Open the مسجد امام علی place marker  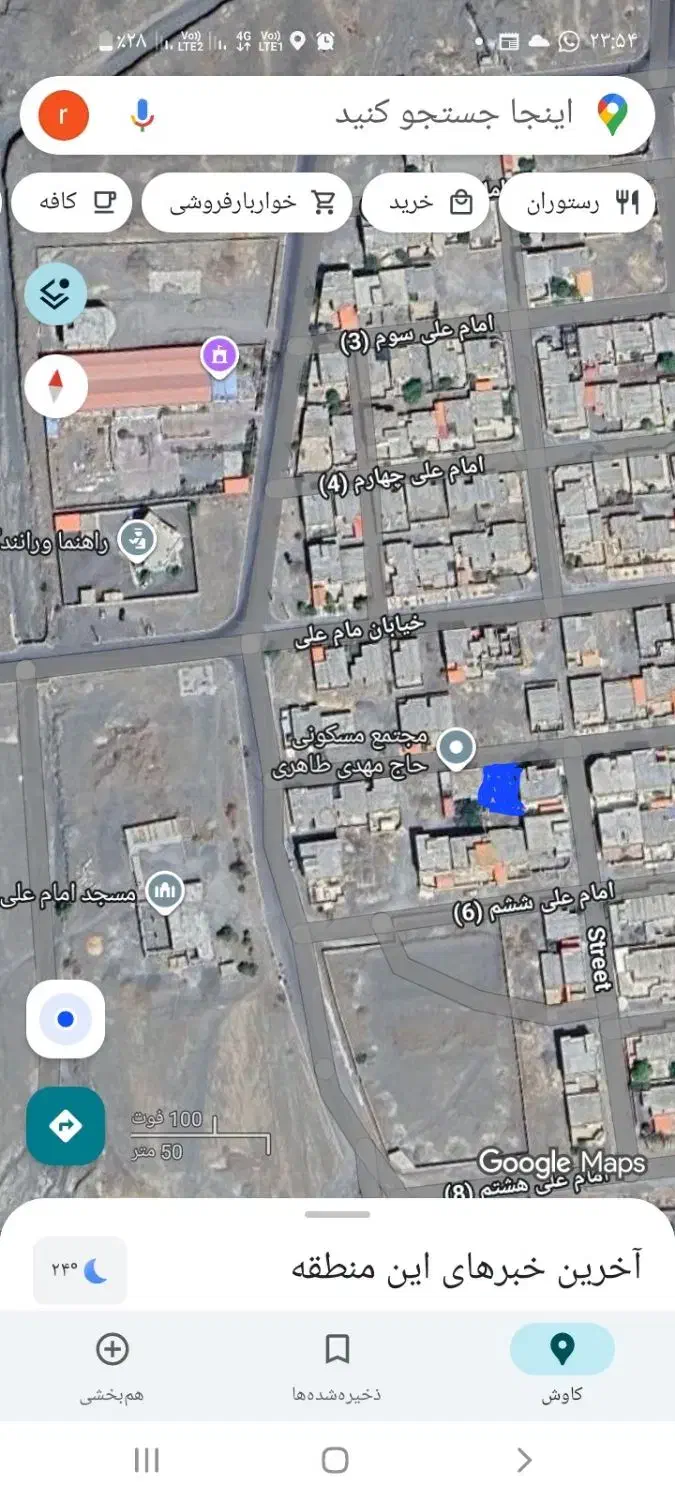click(164, 891)
